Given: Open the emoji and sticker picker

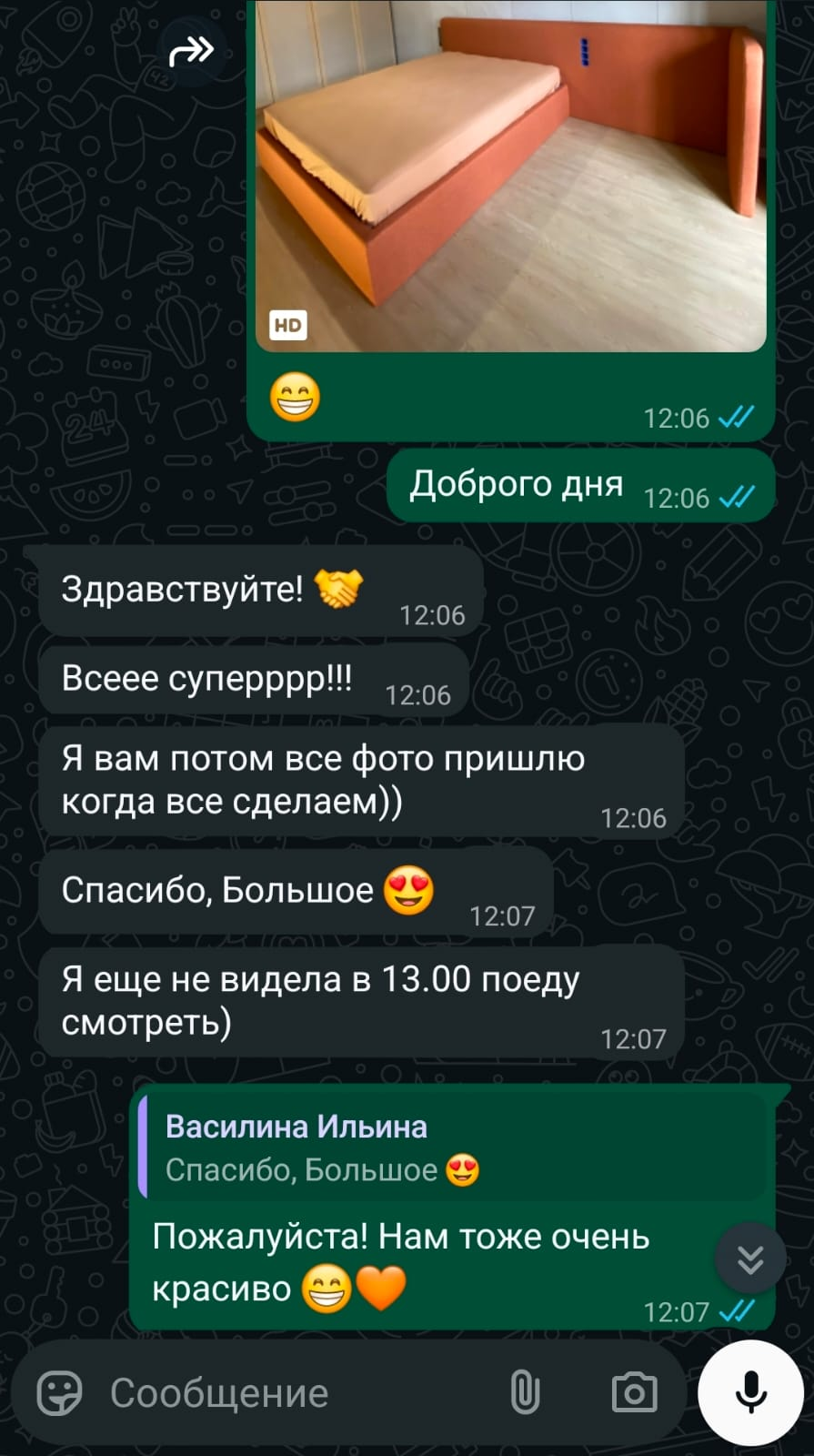Looking at the screenshot, I should (60, 1392).
